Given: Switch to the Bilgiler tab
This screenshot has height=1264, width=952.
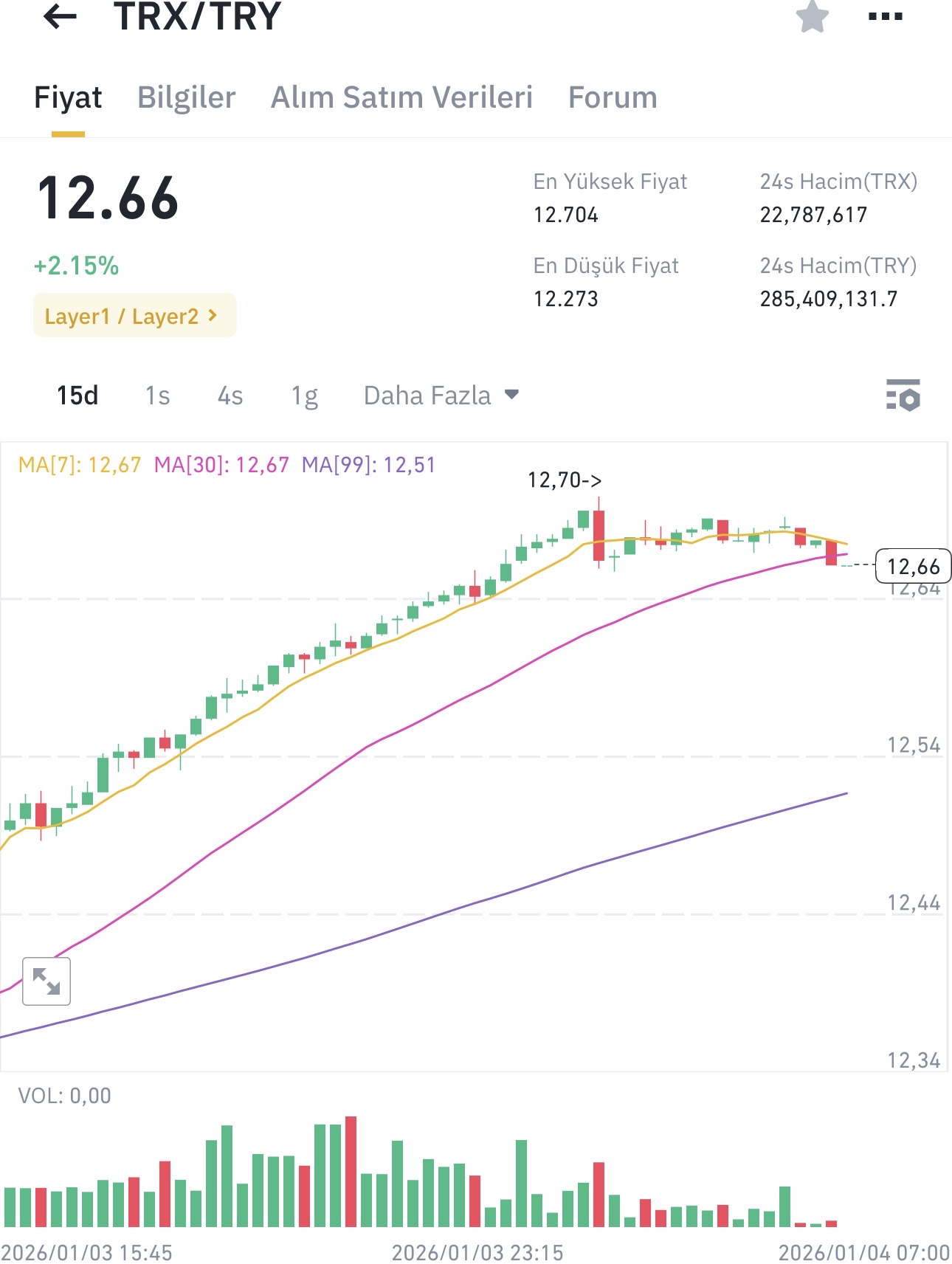Looking at the screenshot, I should 187,97.
